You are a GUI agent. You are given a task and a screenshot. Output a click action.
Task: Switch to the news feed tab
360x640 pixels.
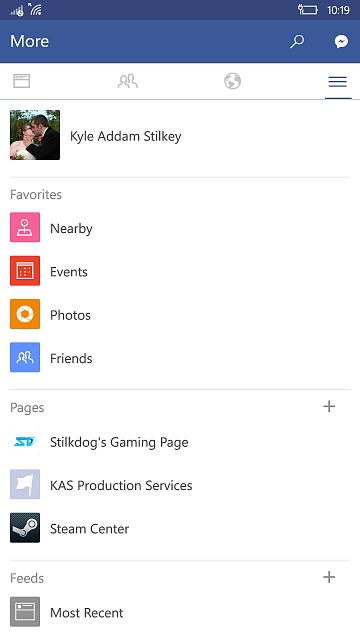point(22,81)
